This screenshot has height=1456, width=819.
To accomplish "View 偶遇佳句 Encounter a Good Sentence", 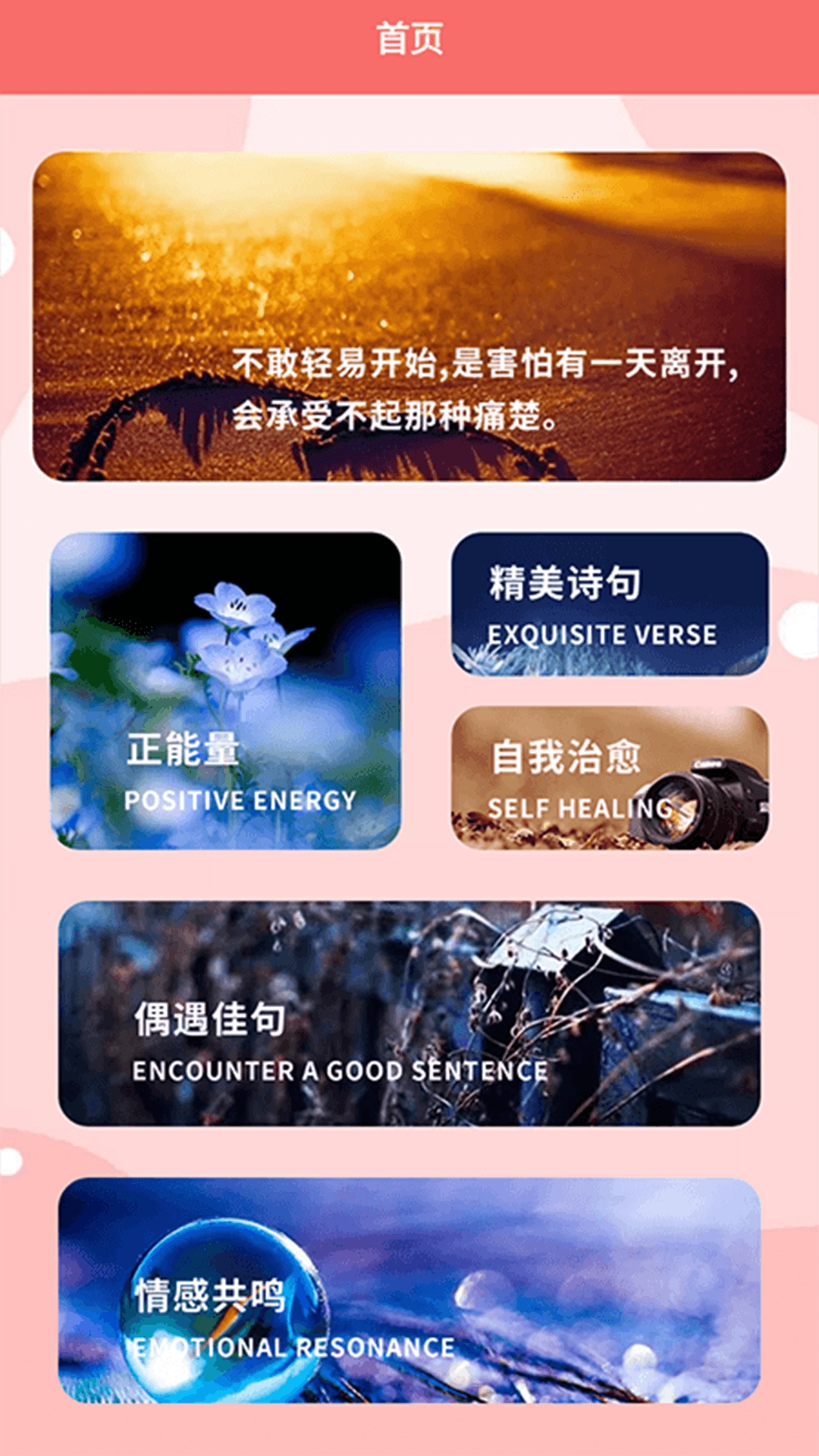I will [409, 1013].
